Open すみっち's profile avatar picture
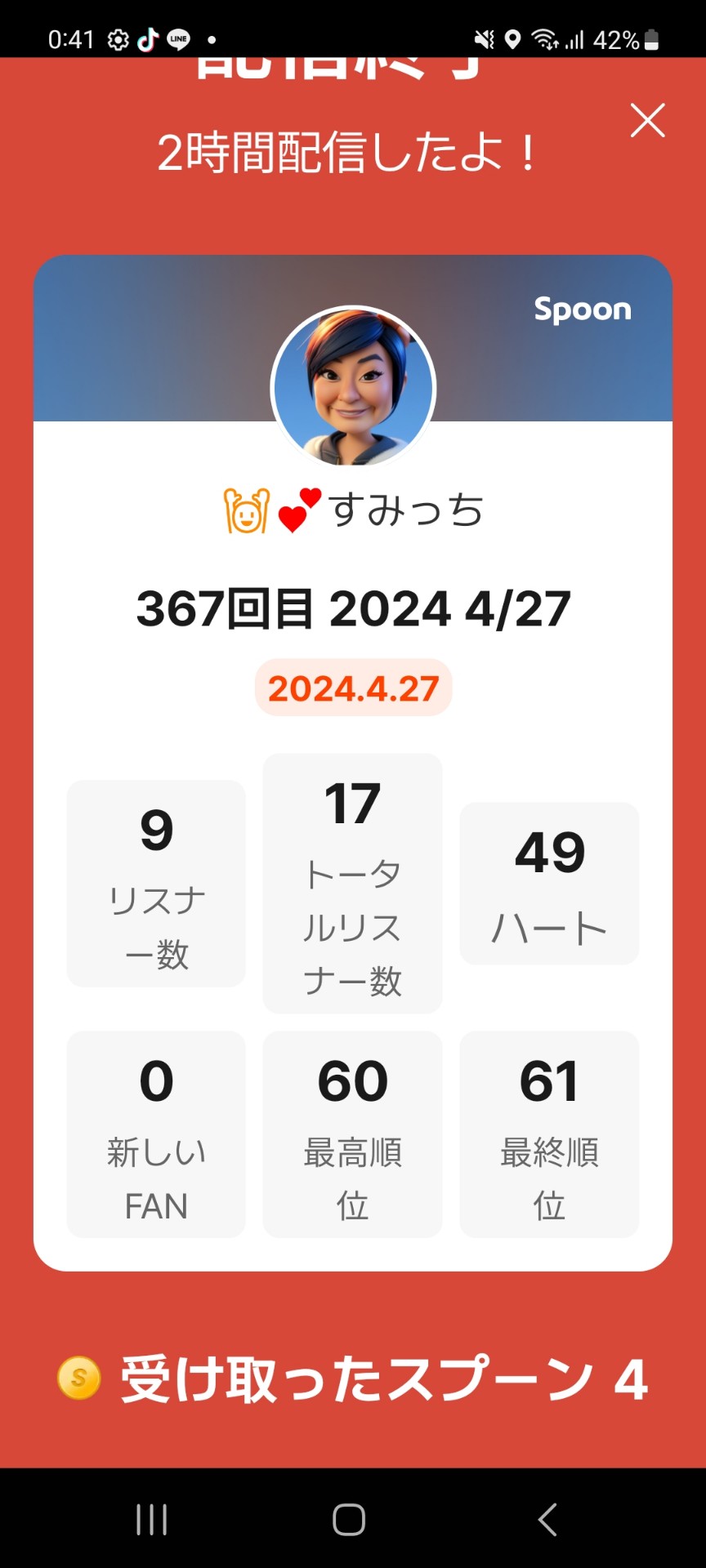The image size is (706, 1568). point(352,388)
